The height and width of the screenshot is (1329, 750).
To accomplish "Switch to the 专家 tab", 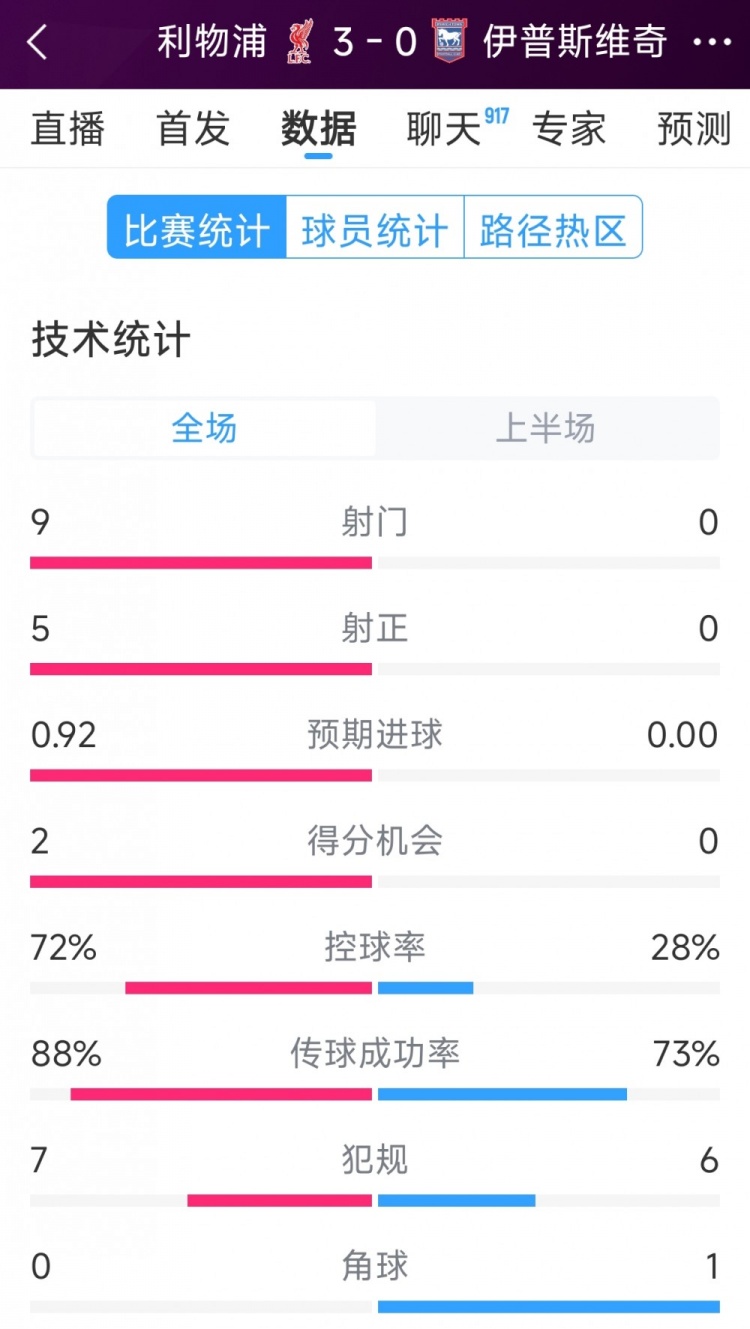I will (x=569, y=129).
